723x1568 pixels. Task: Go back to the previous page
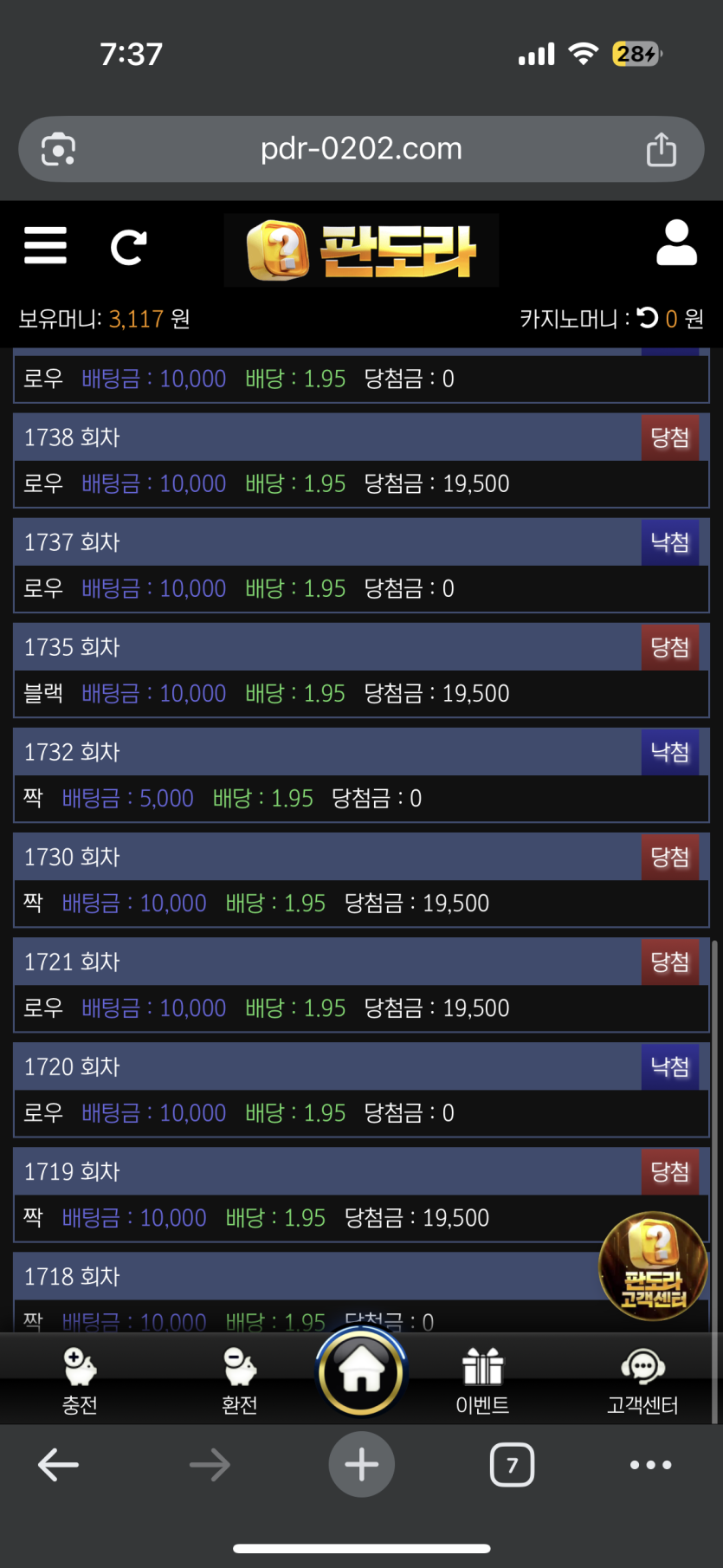click(59, 1465)
